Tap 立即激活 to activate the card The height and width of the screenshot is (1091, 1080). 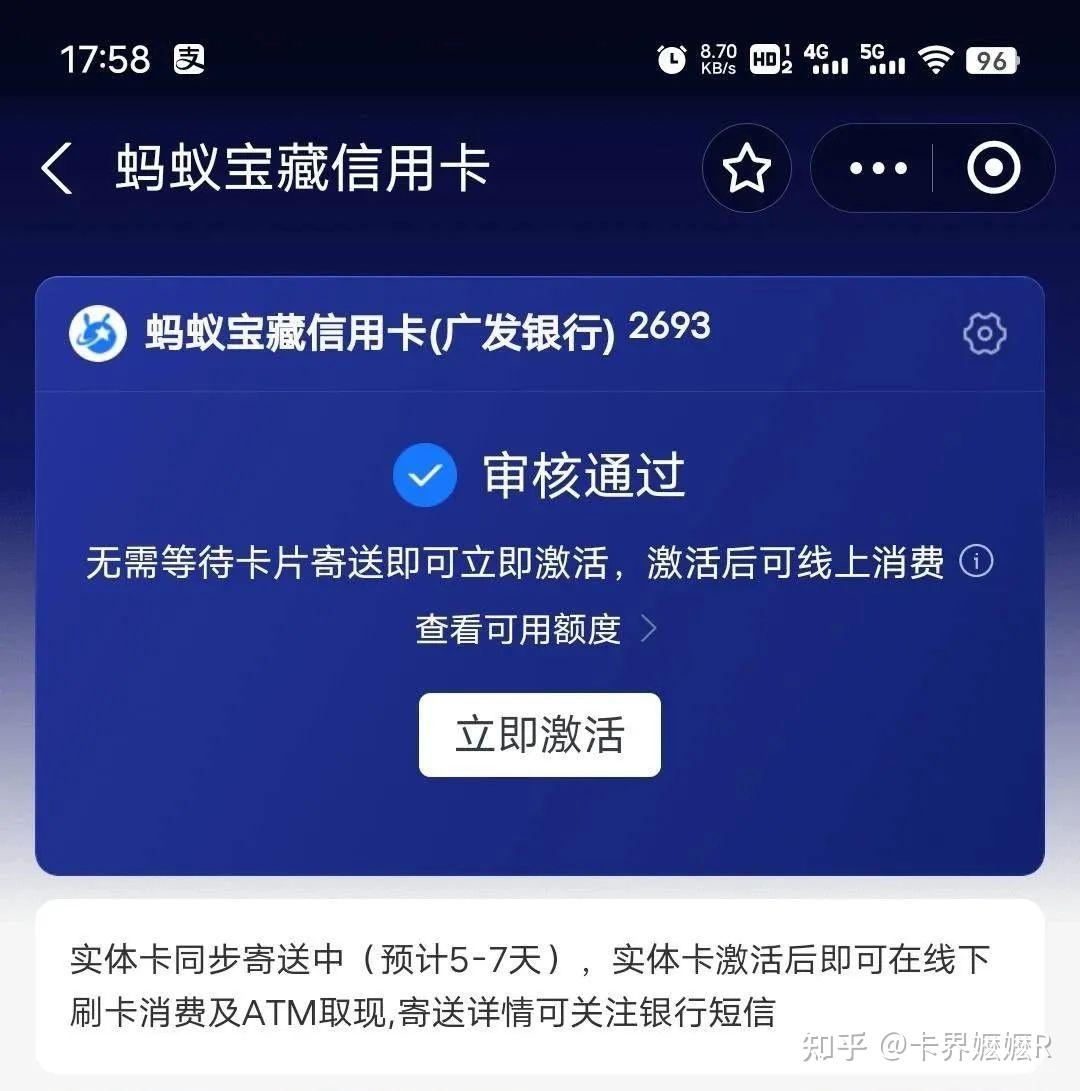(x=539, y=735)
